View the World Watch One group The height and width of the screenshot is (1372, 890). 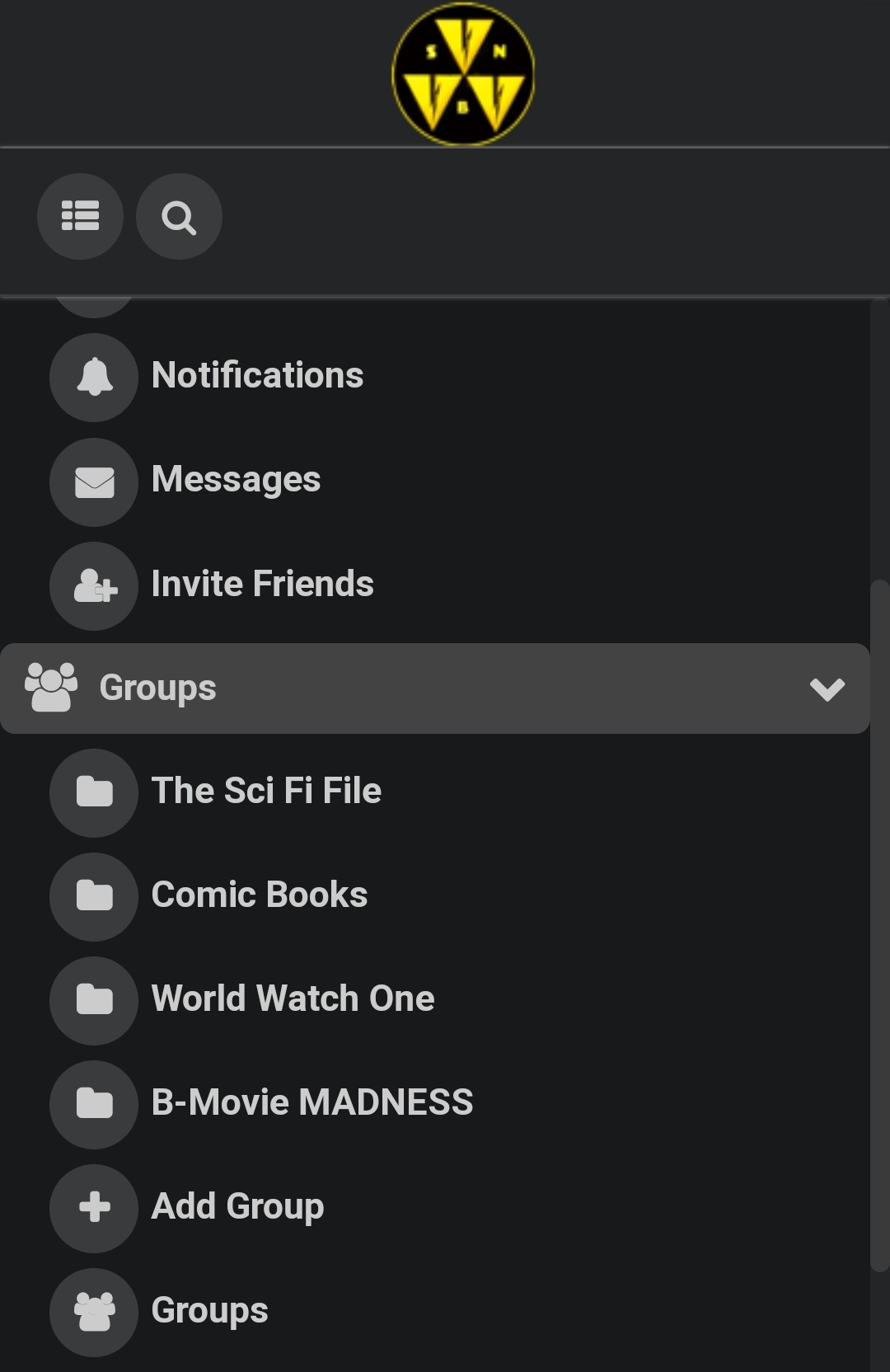click(293, 999)
